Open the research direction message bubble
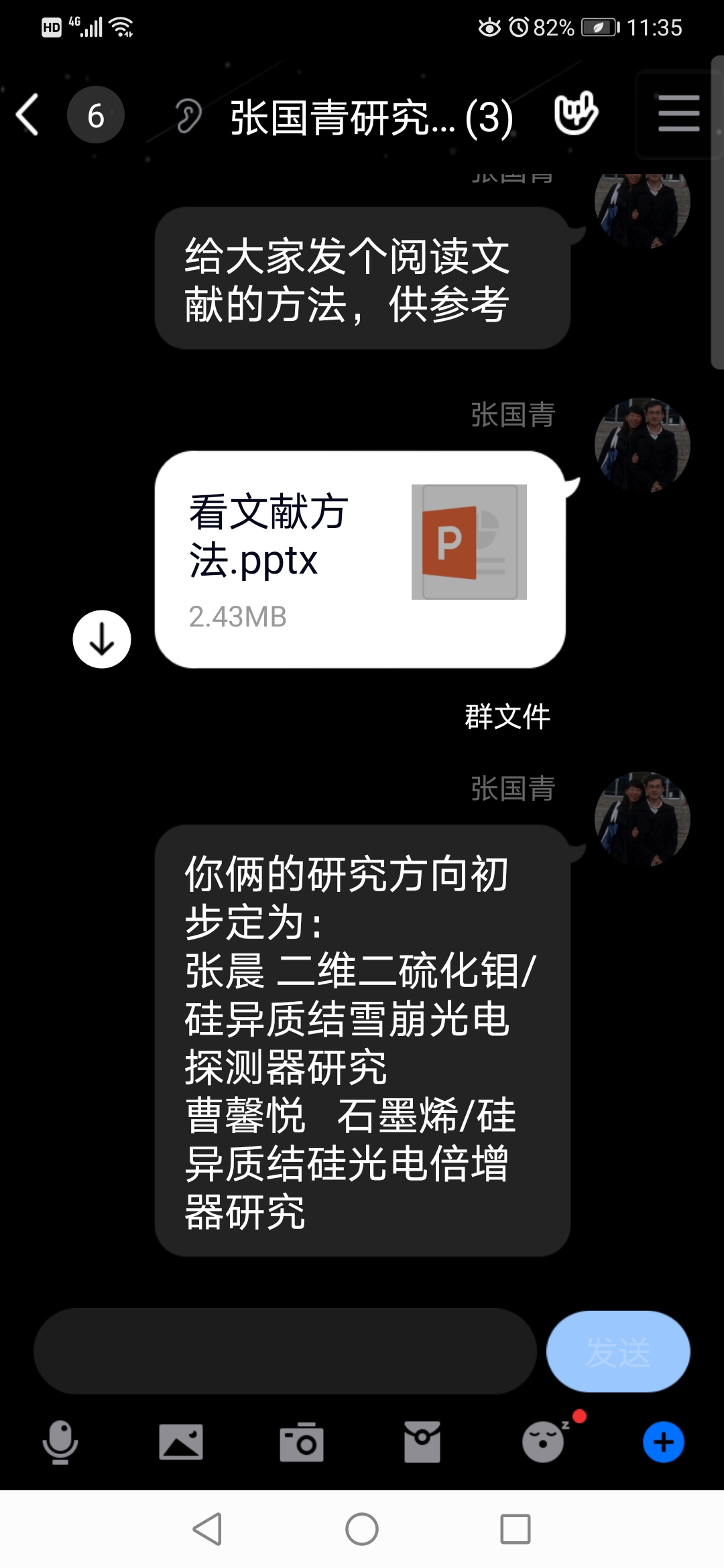 click(x=362, y=1040)
